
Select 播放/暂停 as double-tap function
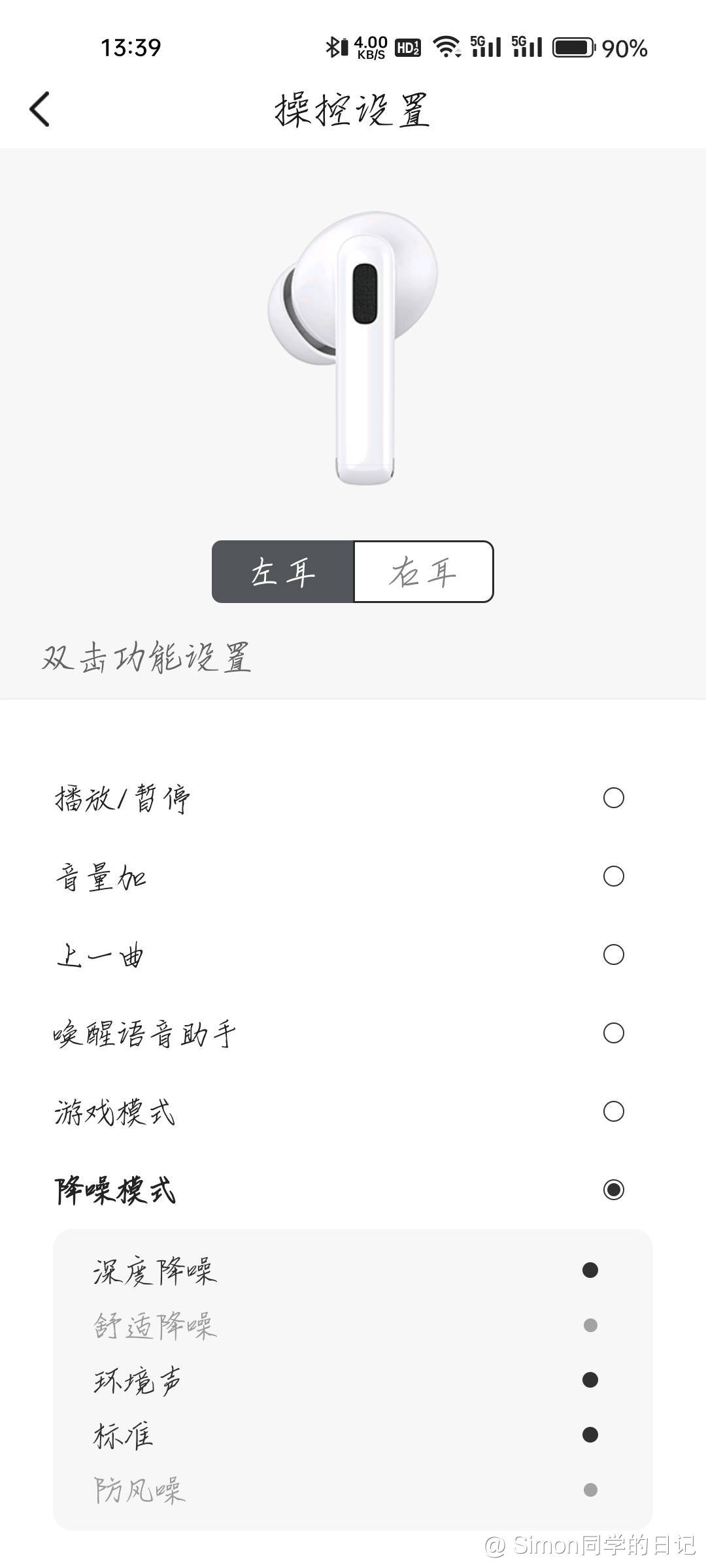(613, 798)
